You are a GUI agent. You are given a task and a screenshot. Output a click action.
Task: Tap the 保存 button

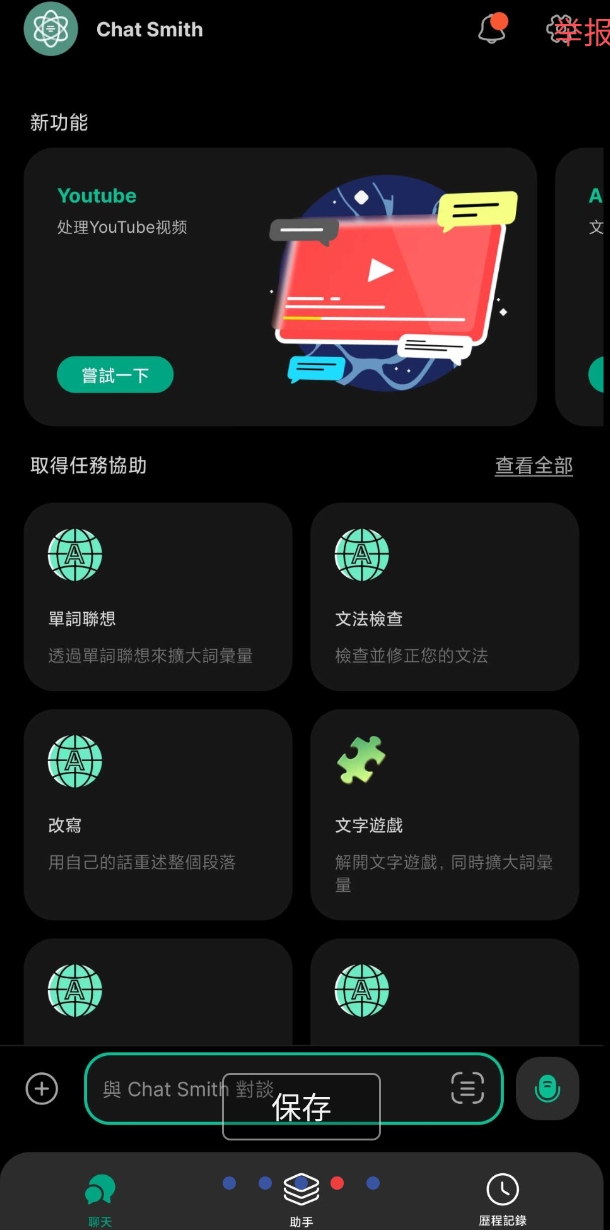[301, 1108]
